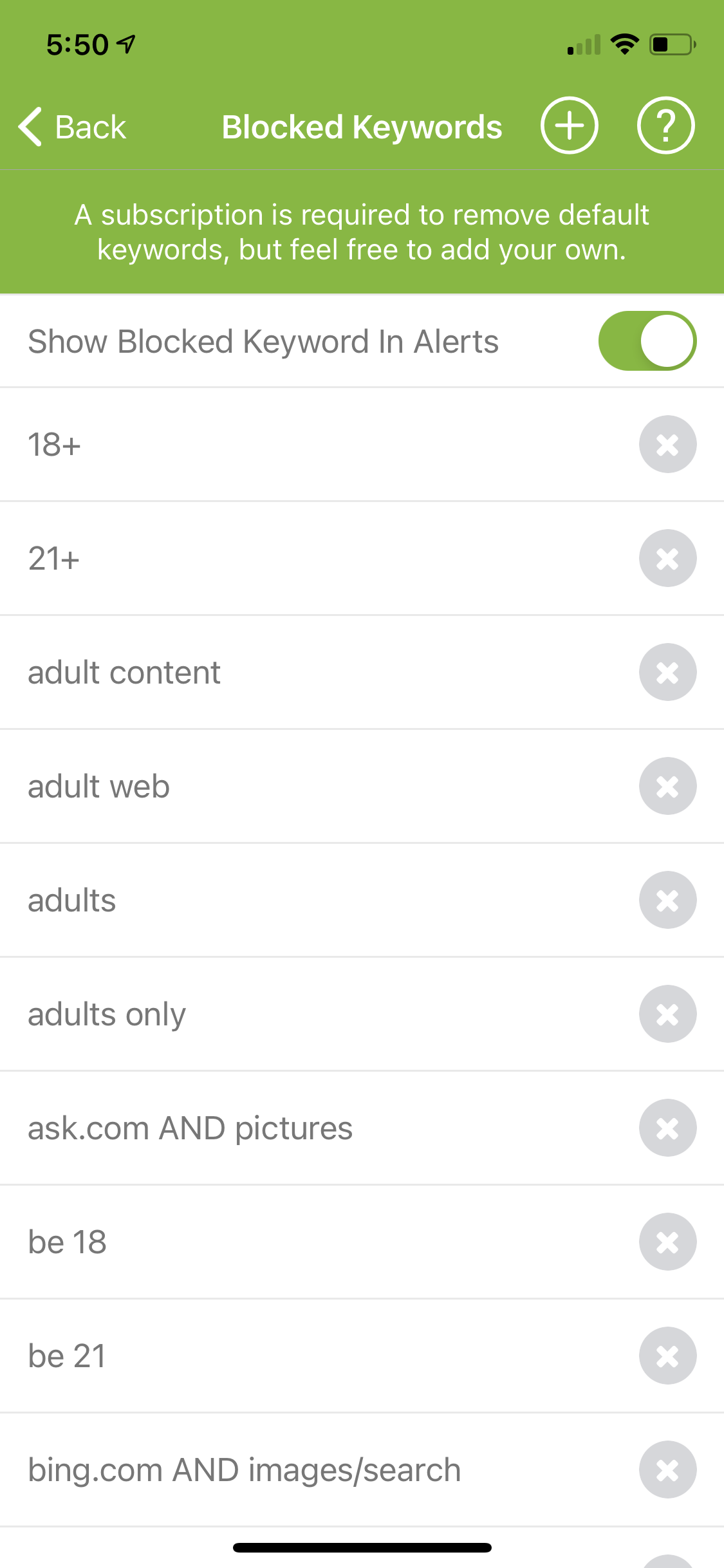The width and height of the screenshot is (724, 1568).
Task: Remove the be 21 keyword
Action: tap(668, 1356)
